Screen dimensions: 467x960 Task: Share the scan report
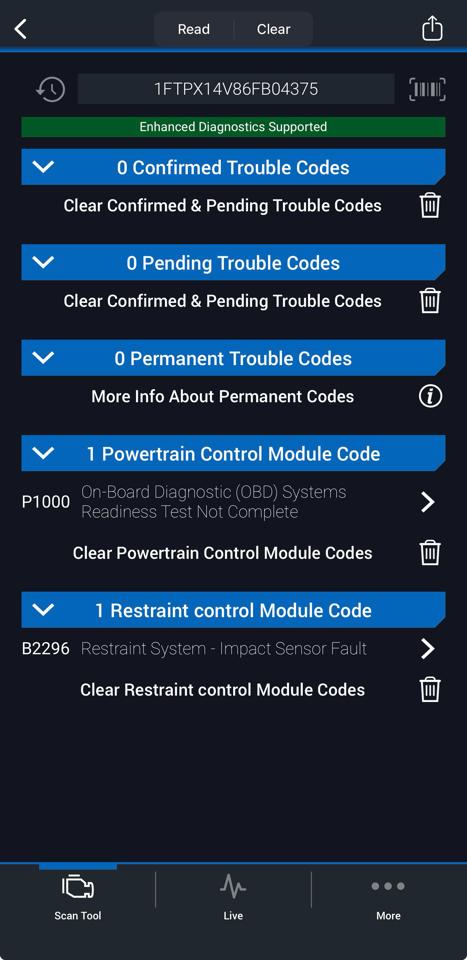[x=432, y=28]
